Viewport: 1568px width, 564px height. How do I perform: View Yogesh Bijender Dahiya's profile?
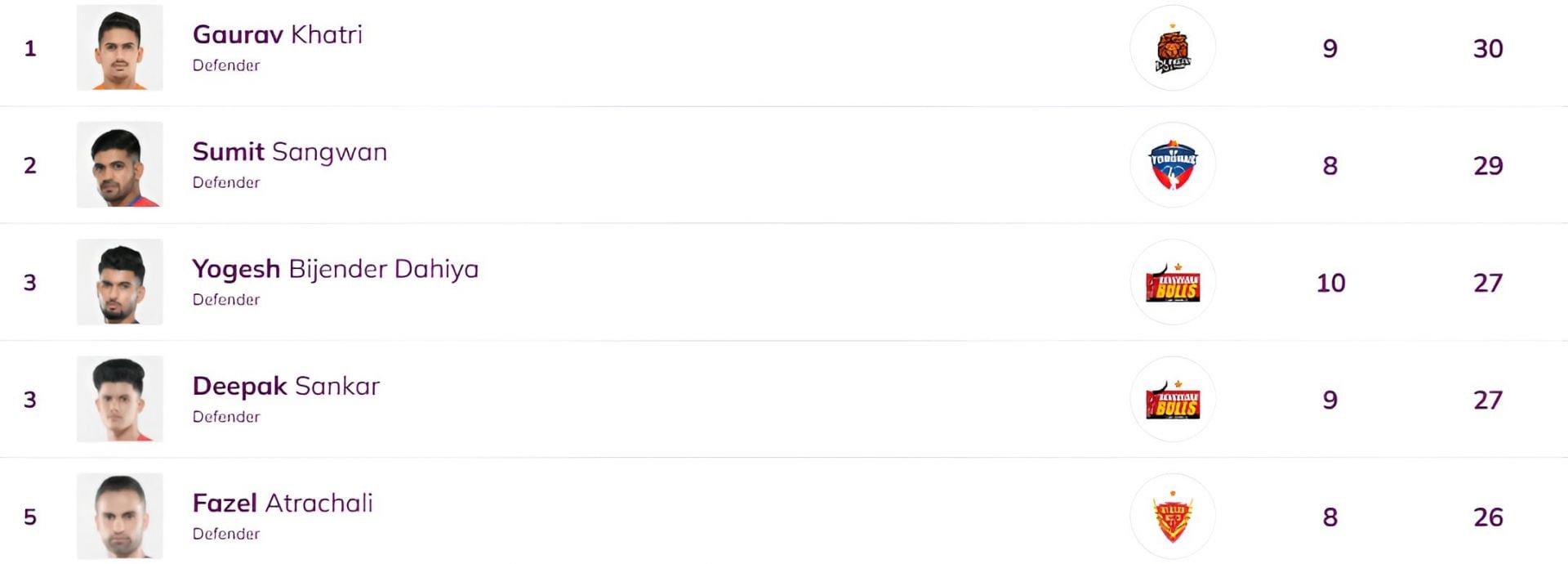pyautogui.click(x=335, y=269)
